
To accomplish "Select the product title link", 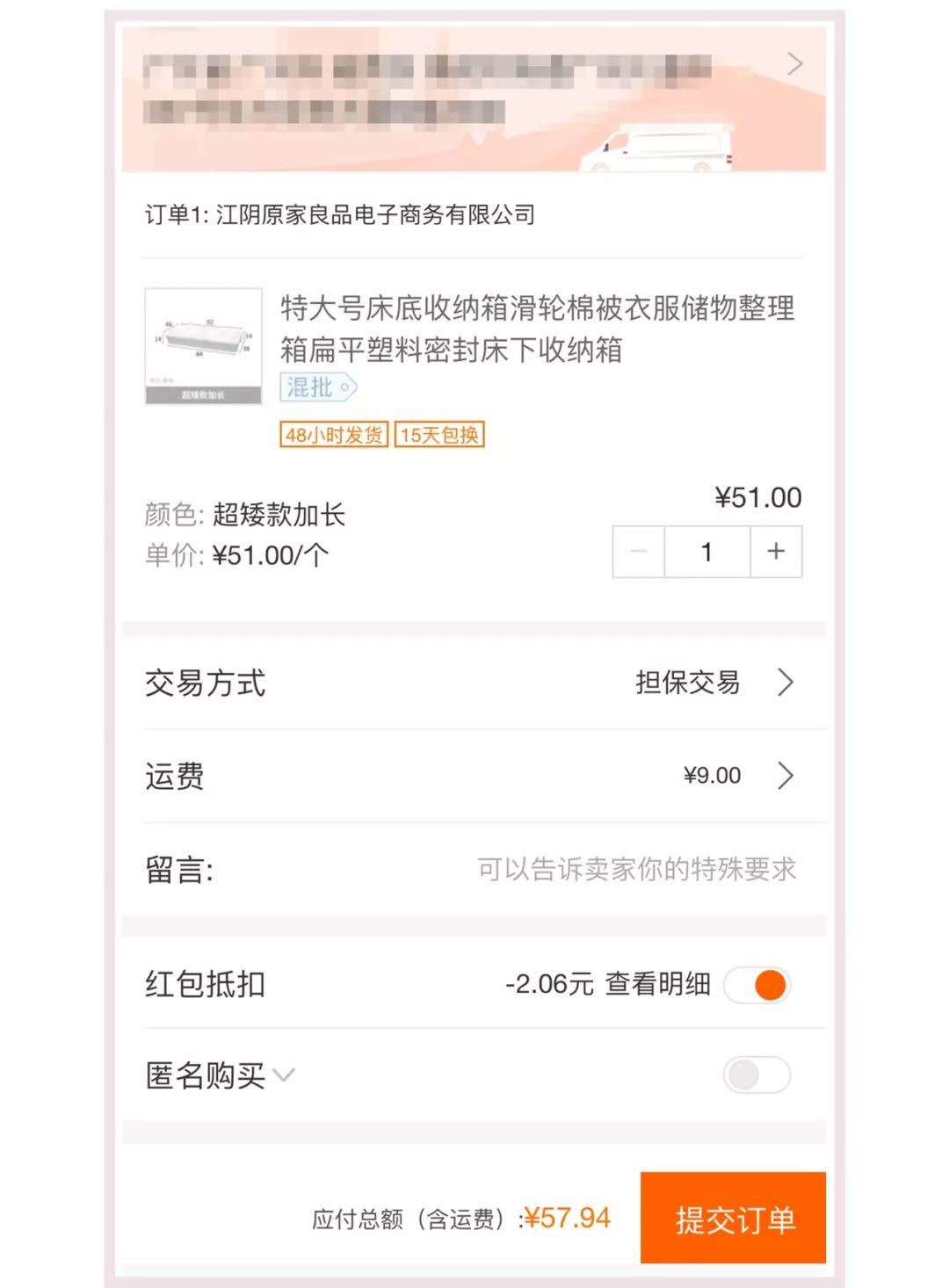I will tap(536, 329).
